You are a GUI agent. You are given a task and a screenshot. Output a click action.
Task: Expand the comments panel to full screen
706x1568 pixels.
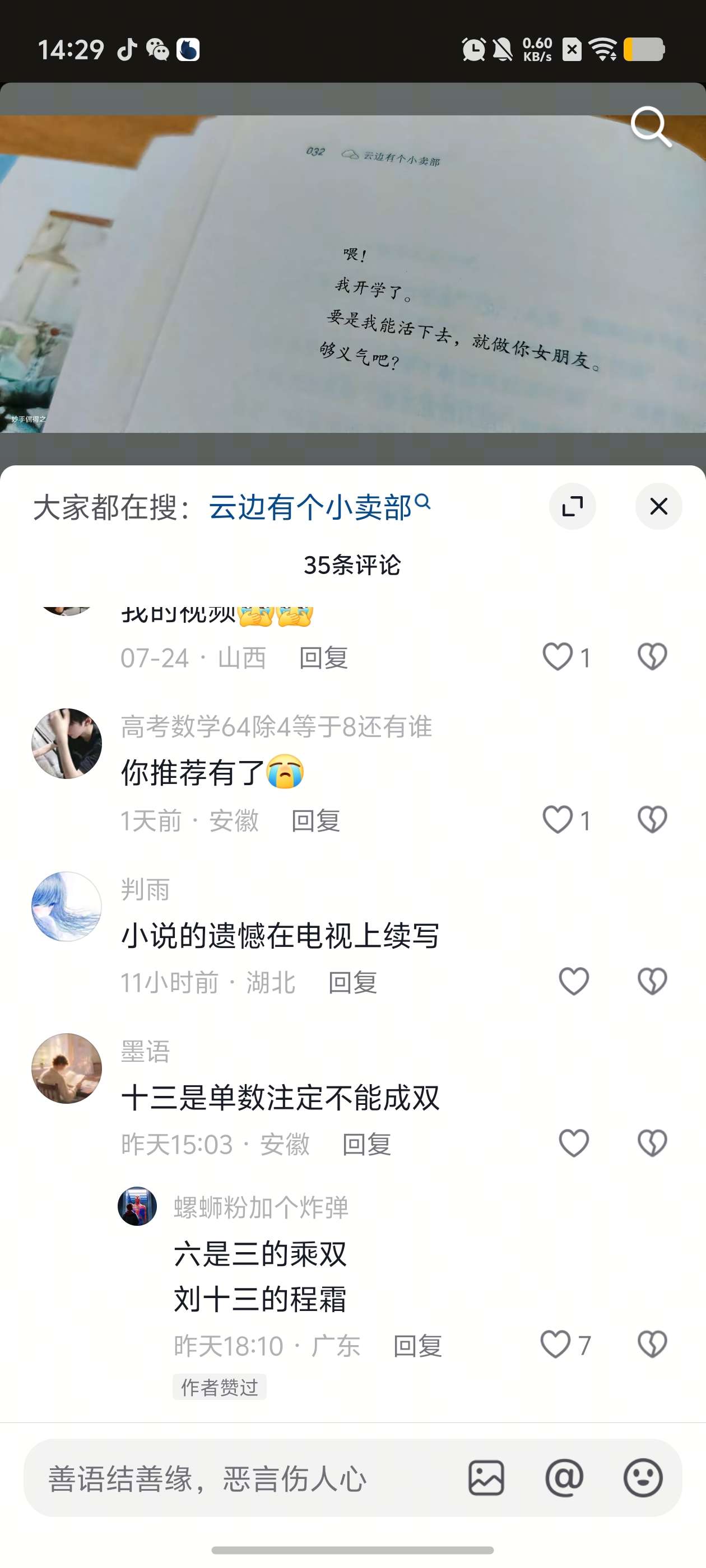[x=572, y=506]
